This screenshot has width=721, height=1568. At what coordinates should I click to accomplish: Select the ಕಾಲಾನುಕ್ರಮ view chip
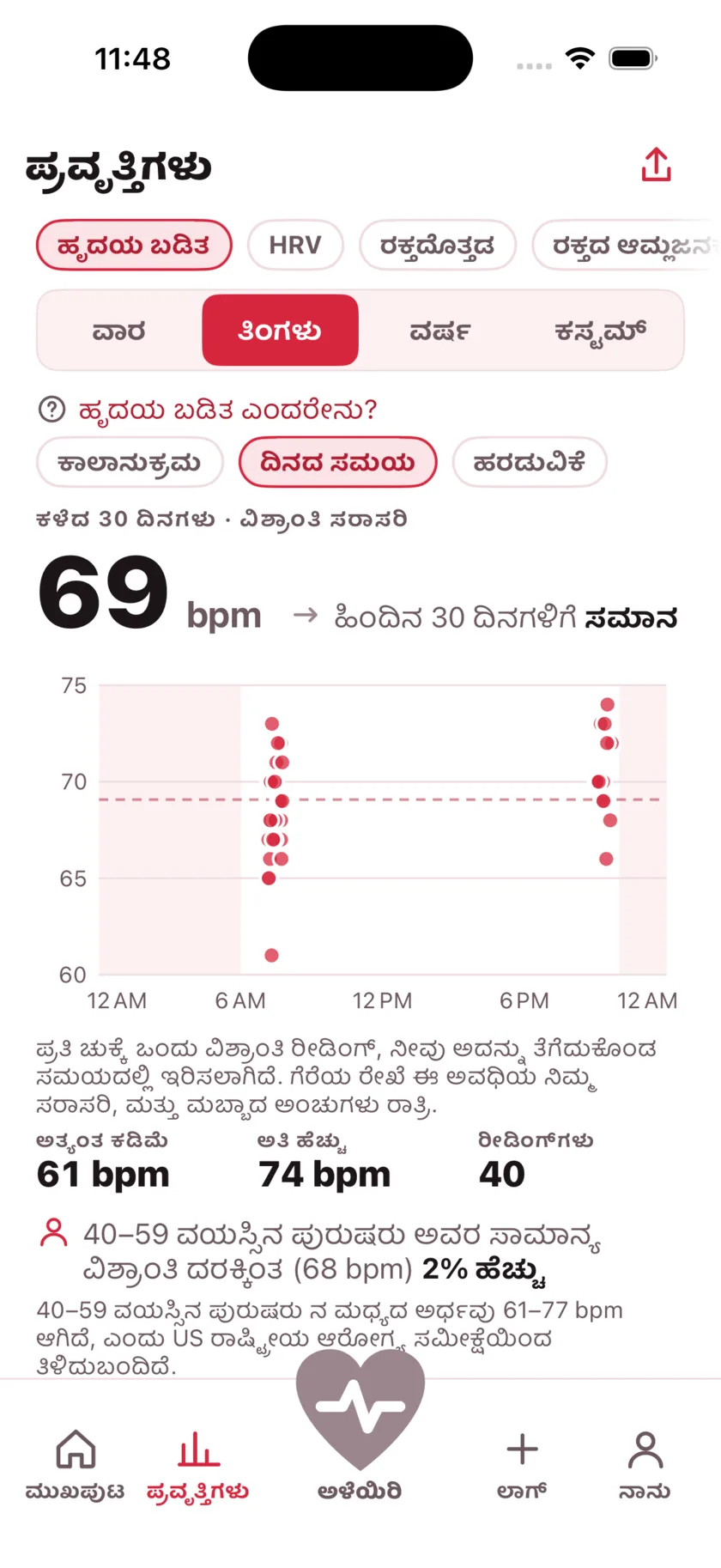[130, 463]
